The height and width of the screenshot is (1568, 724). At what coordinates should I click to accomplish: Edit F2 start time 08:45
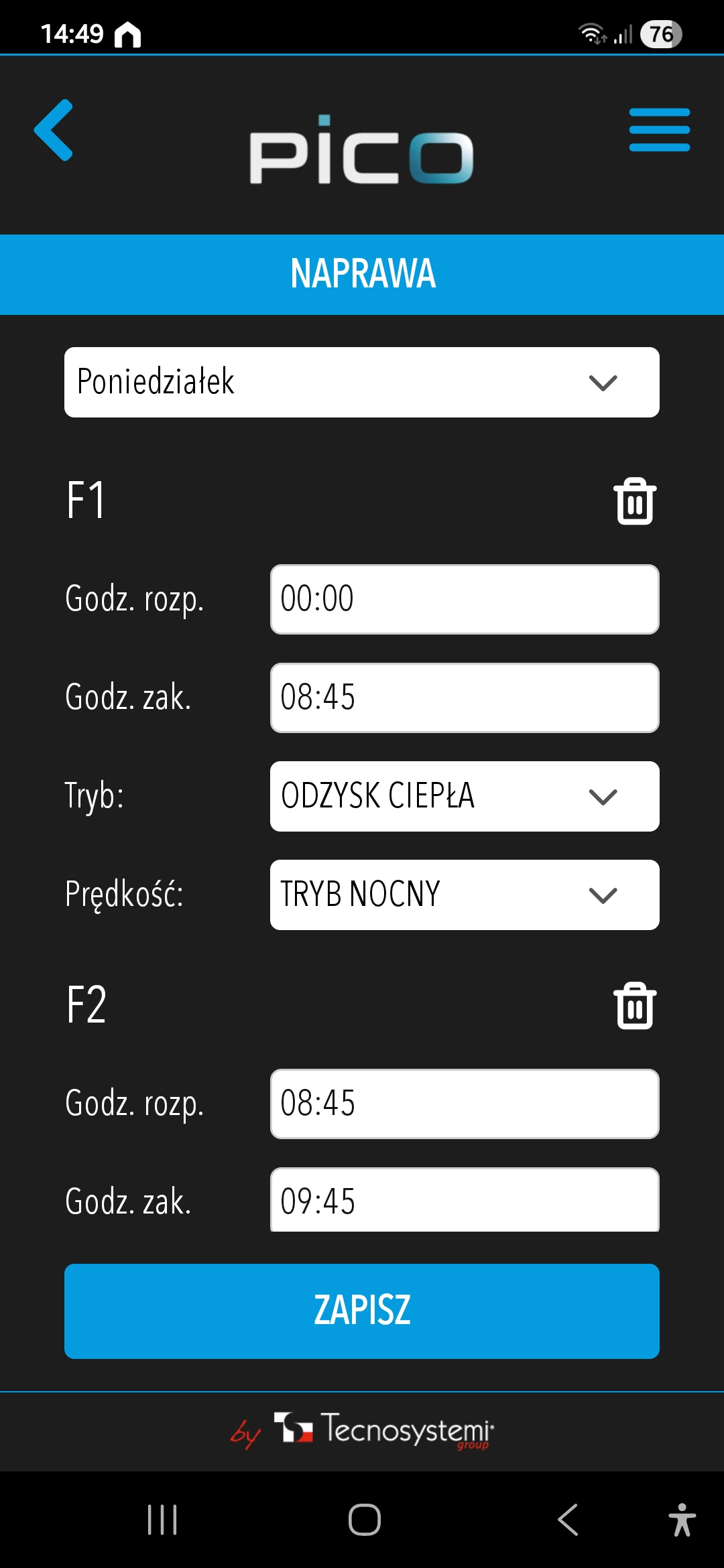464,1104
